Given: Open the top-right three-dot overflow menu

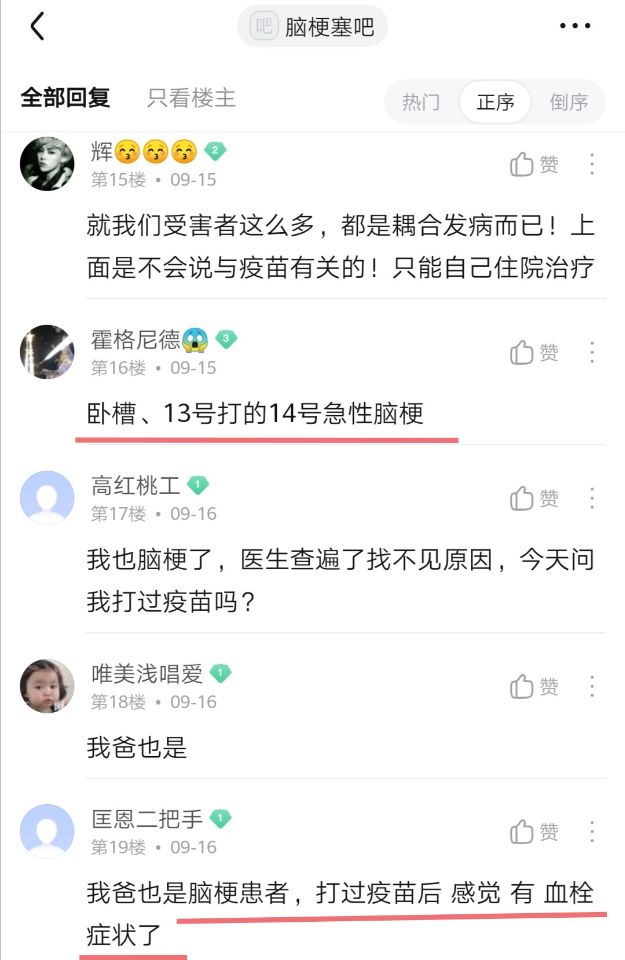Looking at the screenshot, I should 575,27.
